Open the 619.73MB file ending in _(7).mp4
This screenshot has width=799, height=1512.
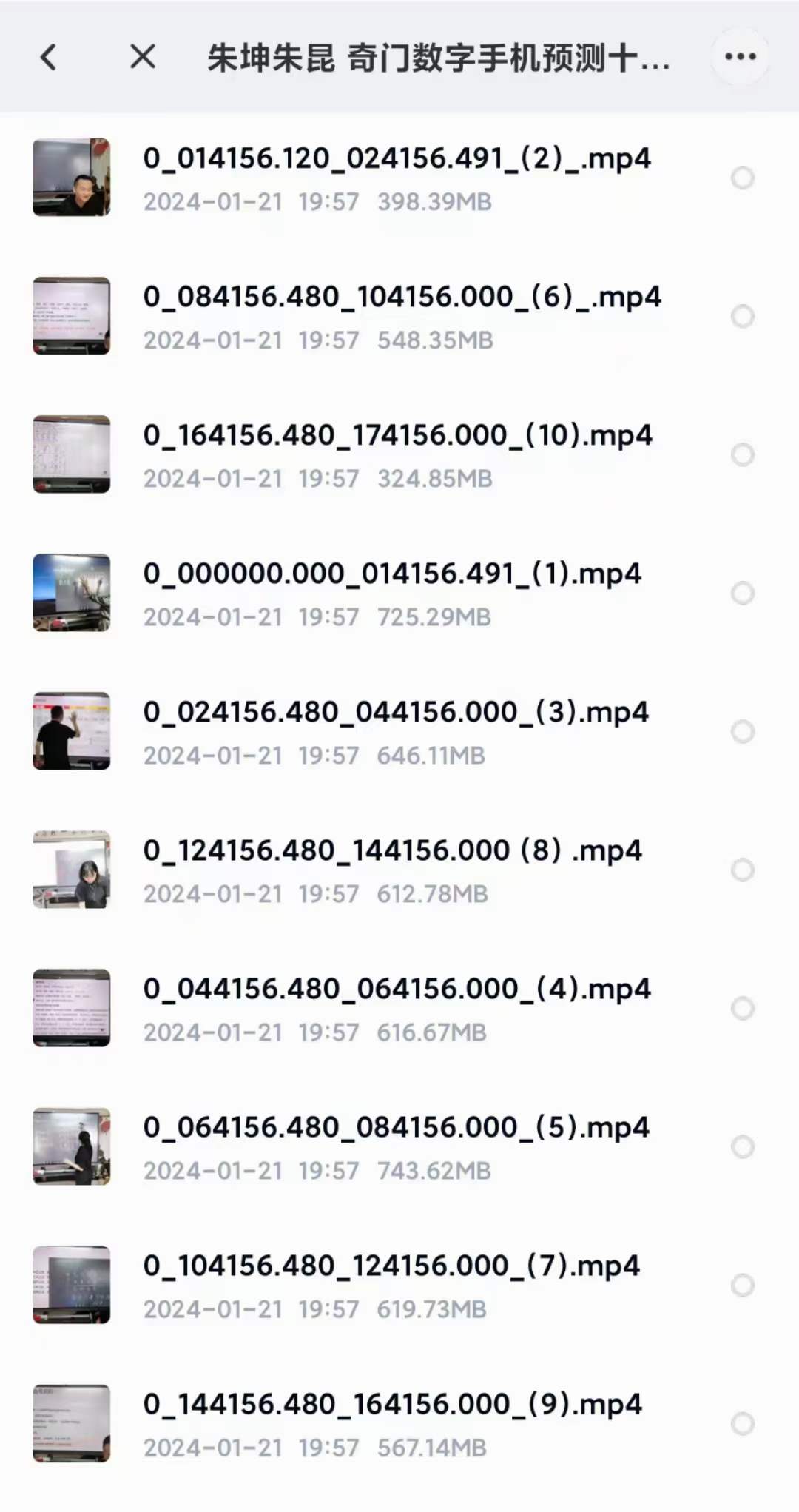[x=391, y=1266]
